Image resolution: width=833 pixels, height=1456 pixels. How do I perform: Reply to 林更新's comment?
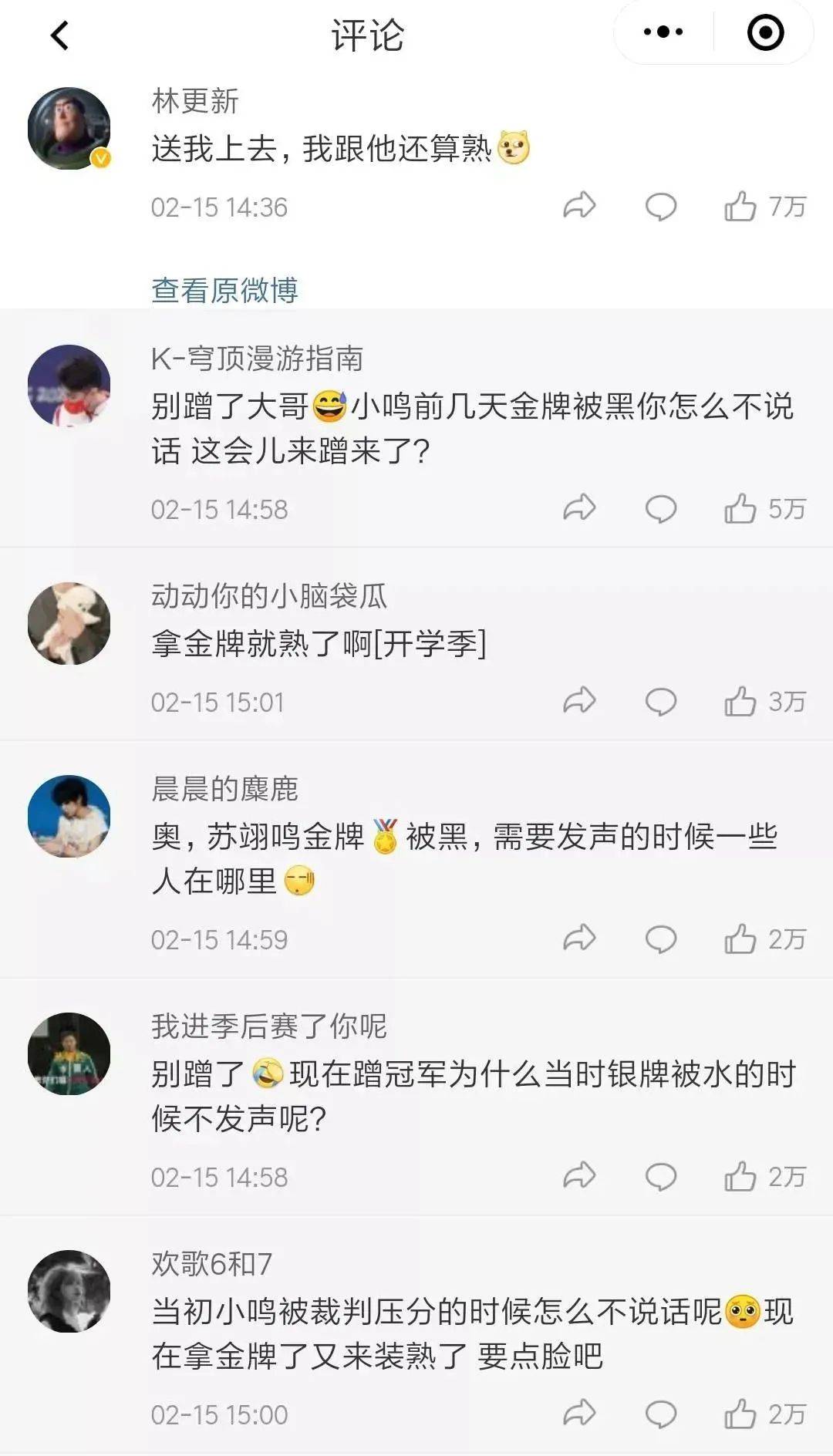(x=660, y=207)
